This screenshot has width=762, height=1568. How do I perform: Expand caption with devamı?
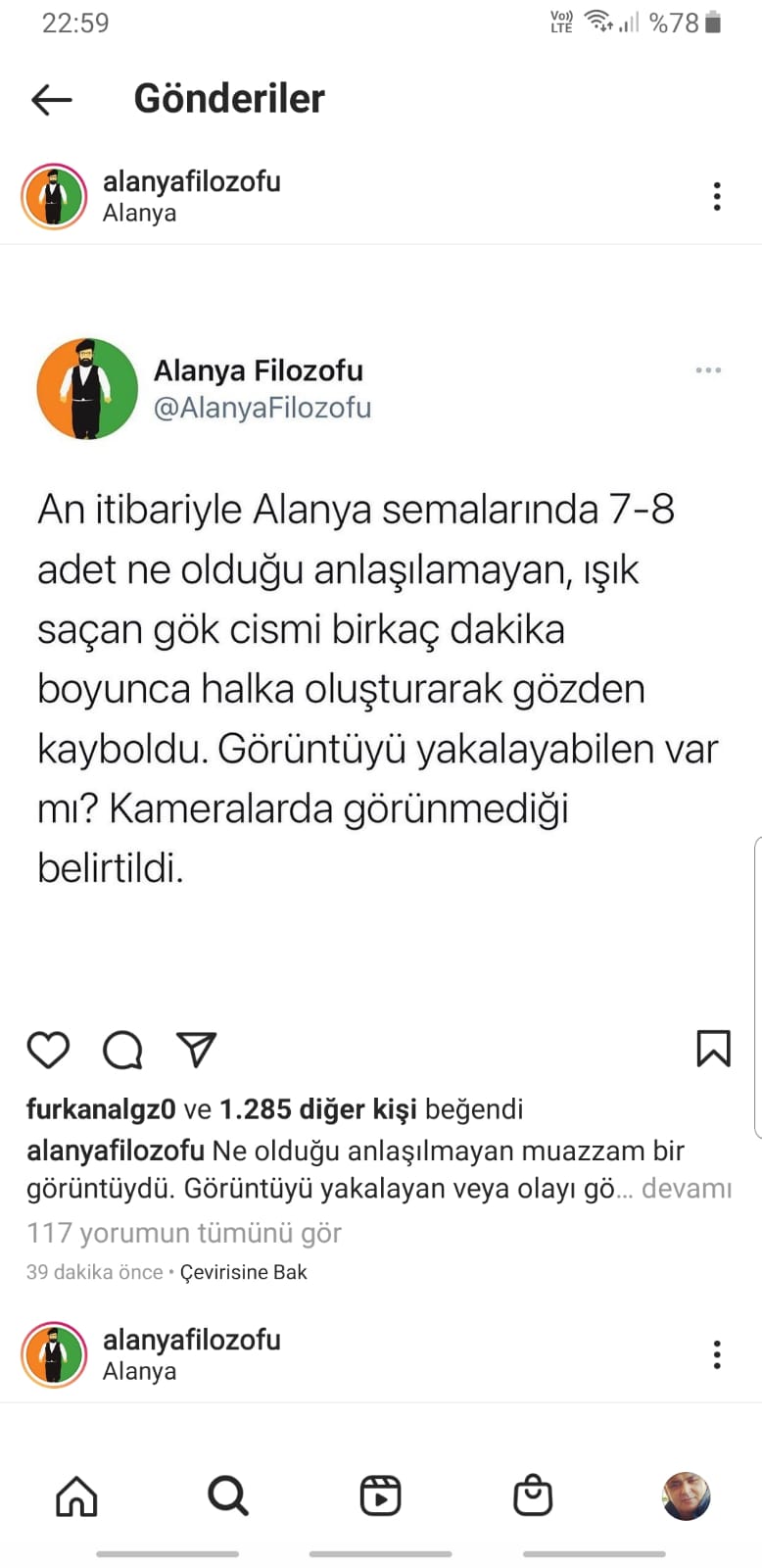click(686, 1189)
